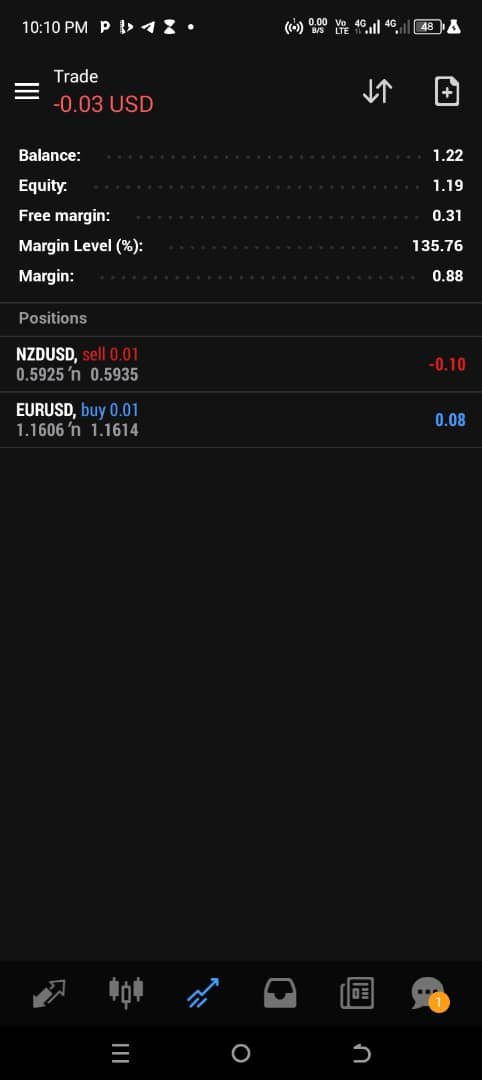Tap the sort positions arrows icon
Image resolution: width=482 pixels, height=1080 pixels.
pyautogui.click(x=377, y=91)
